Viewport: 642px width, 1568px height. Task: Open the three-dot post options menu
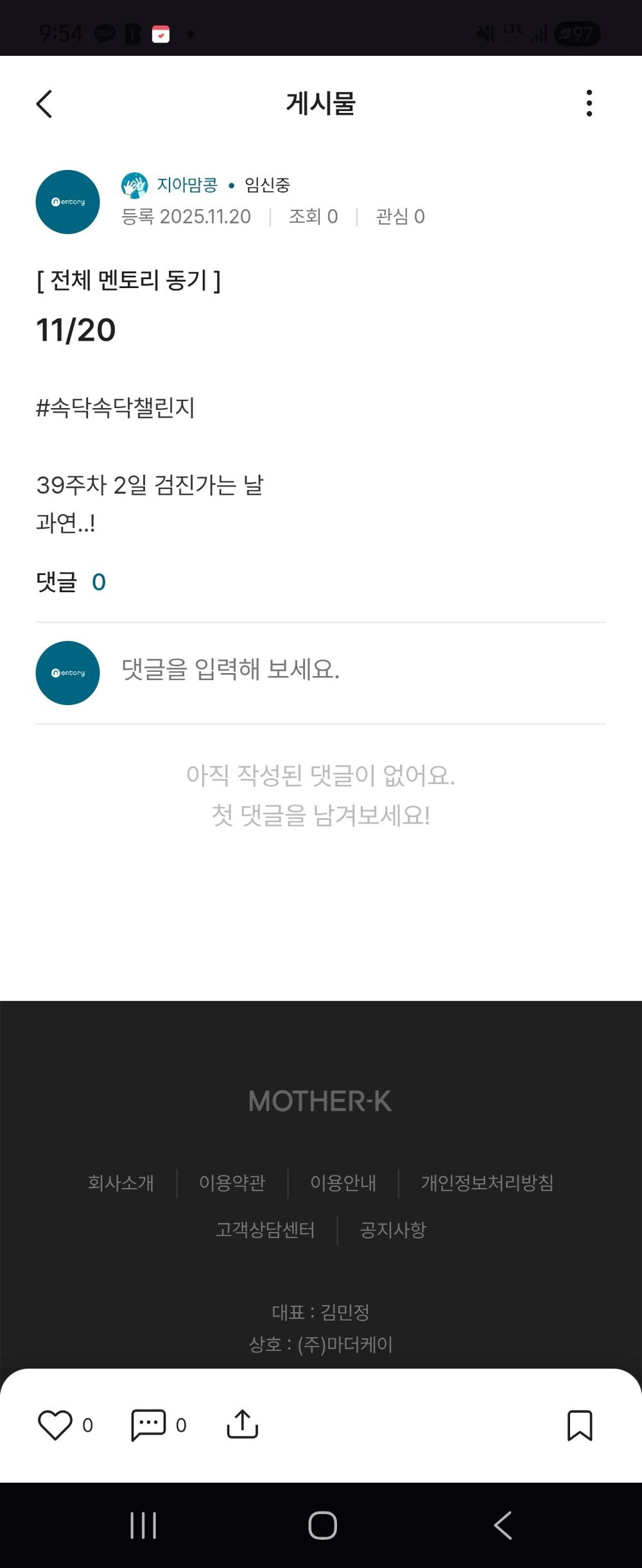pos(590,104)
